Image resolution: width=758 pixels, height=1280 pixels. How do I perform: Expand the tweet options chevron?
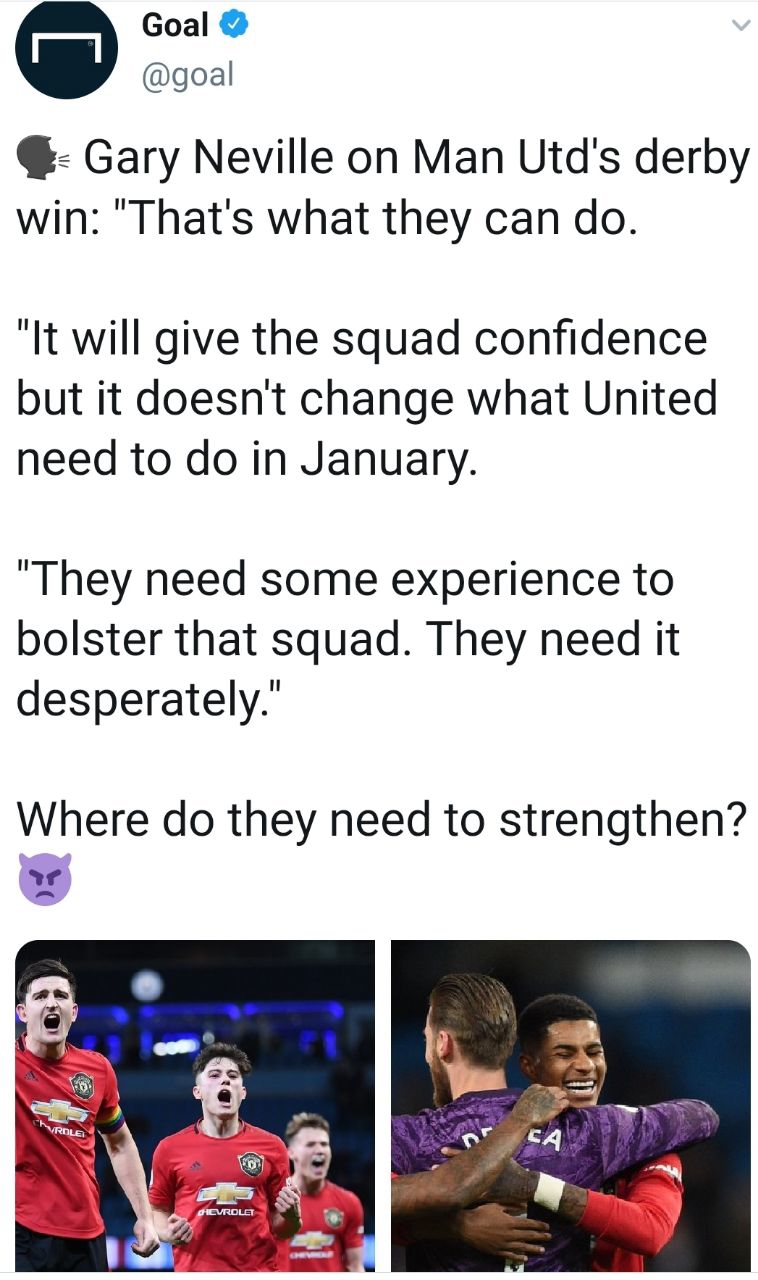coord(740,26)
